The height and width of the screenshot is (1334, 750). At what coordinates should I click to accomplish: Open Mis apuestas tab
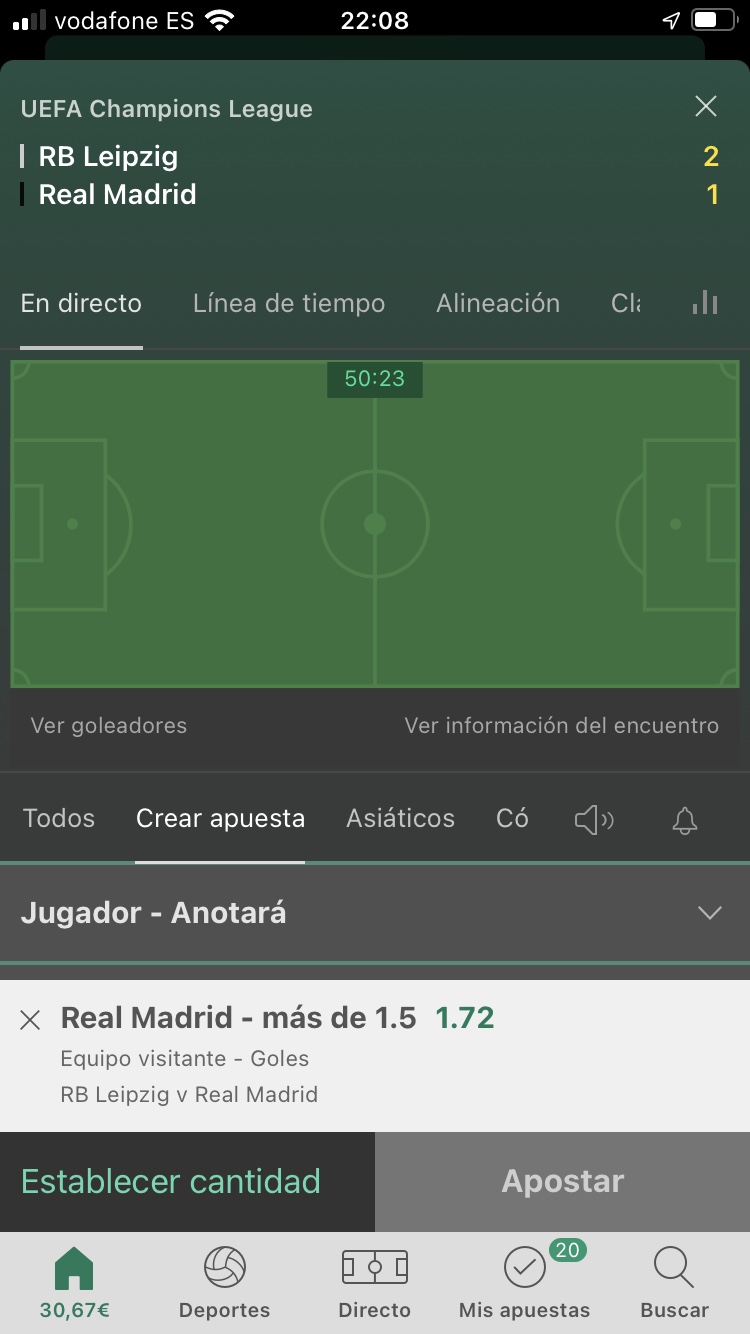point(525,1283)
